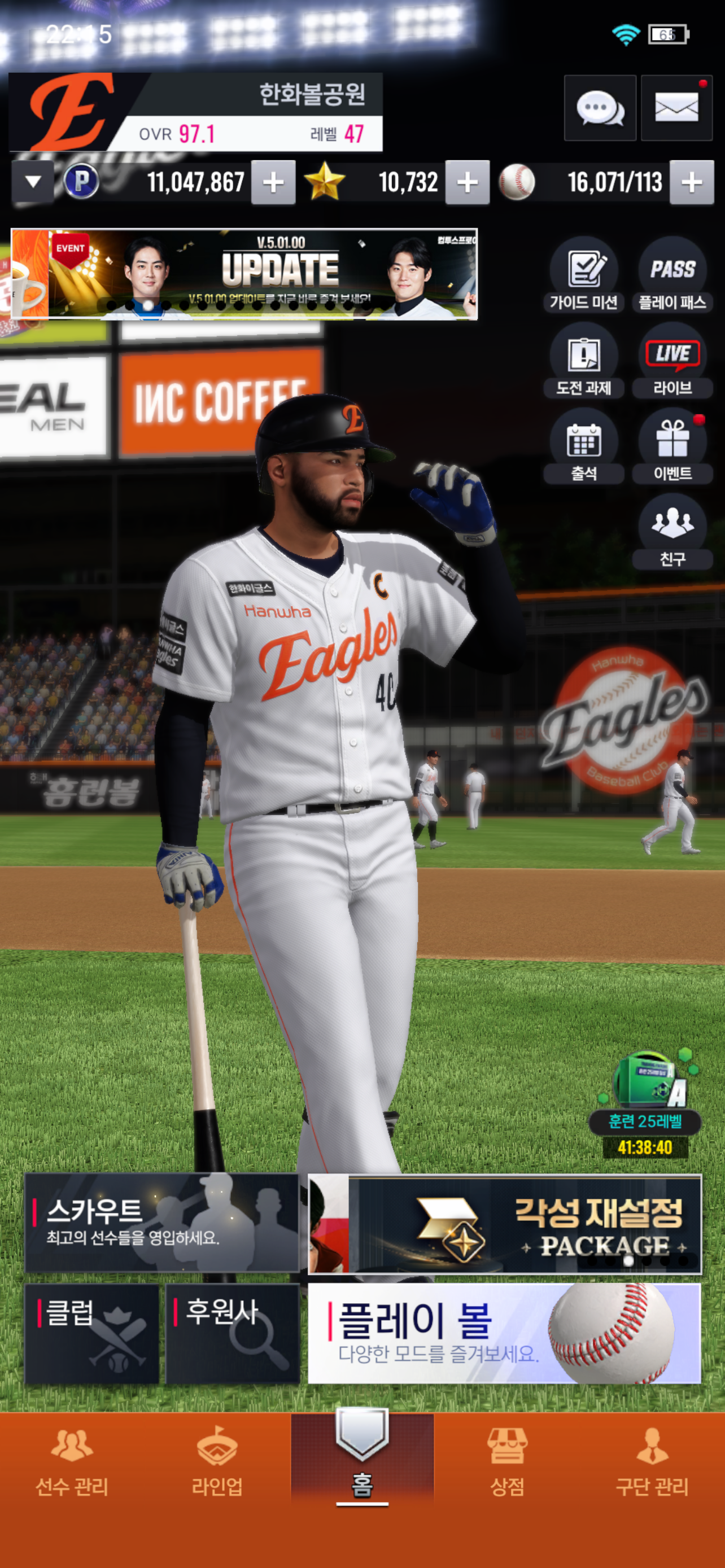
Task: Open the chat speech bubble icon
Action: click(600, 108)
